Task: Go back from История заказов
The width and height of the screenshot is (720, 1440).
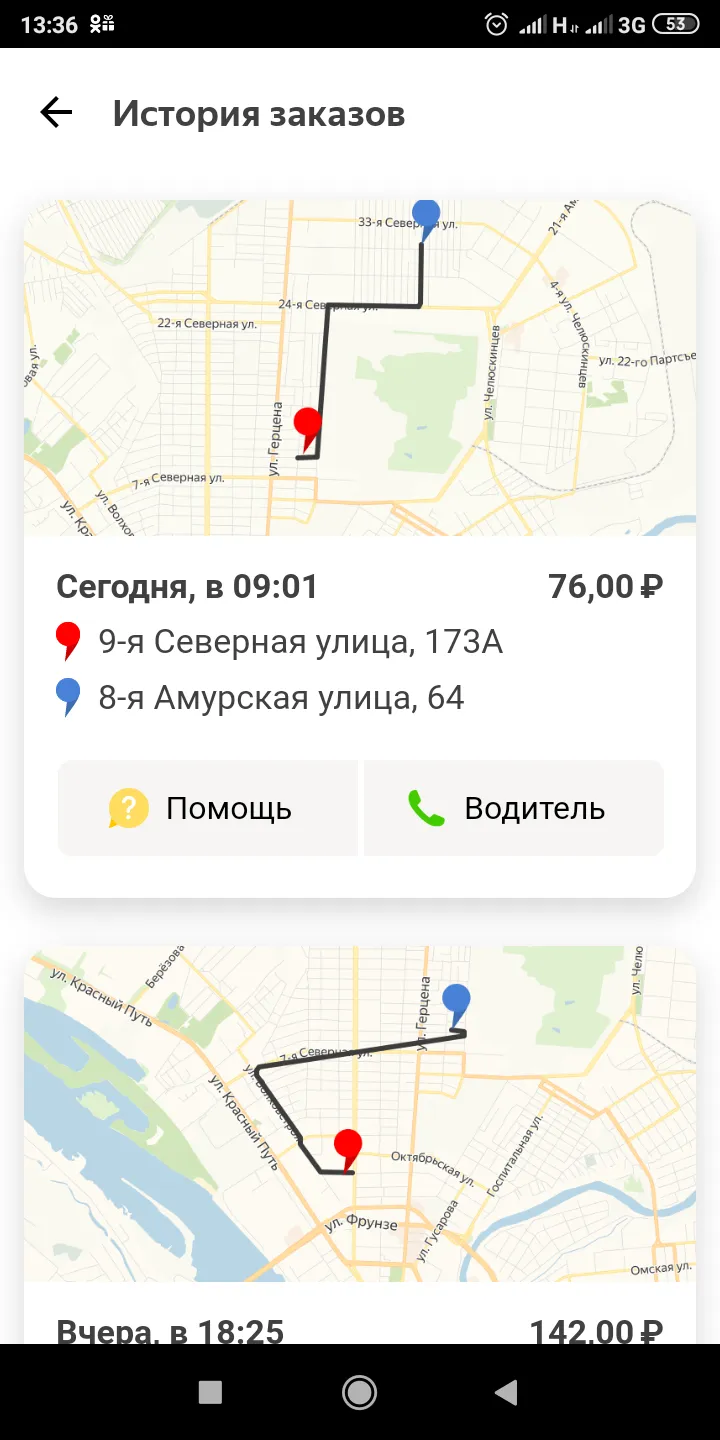Action: 56,113
